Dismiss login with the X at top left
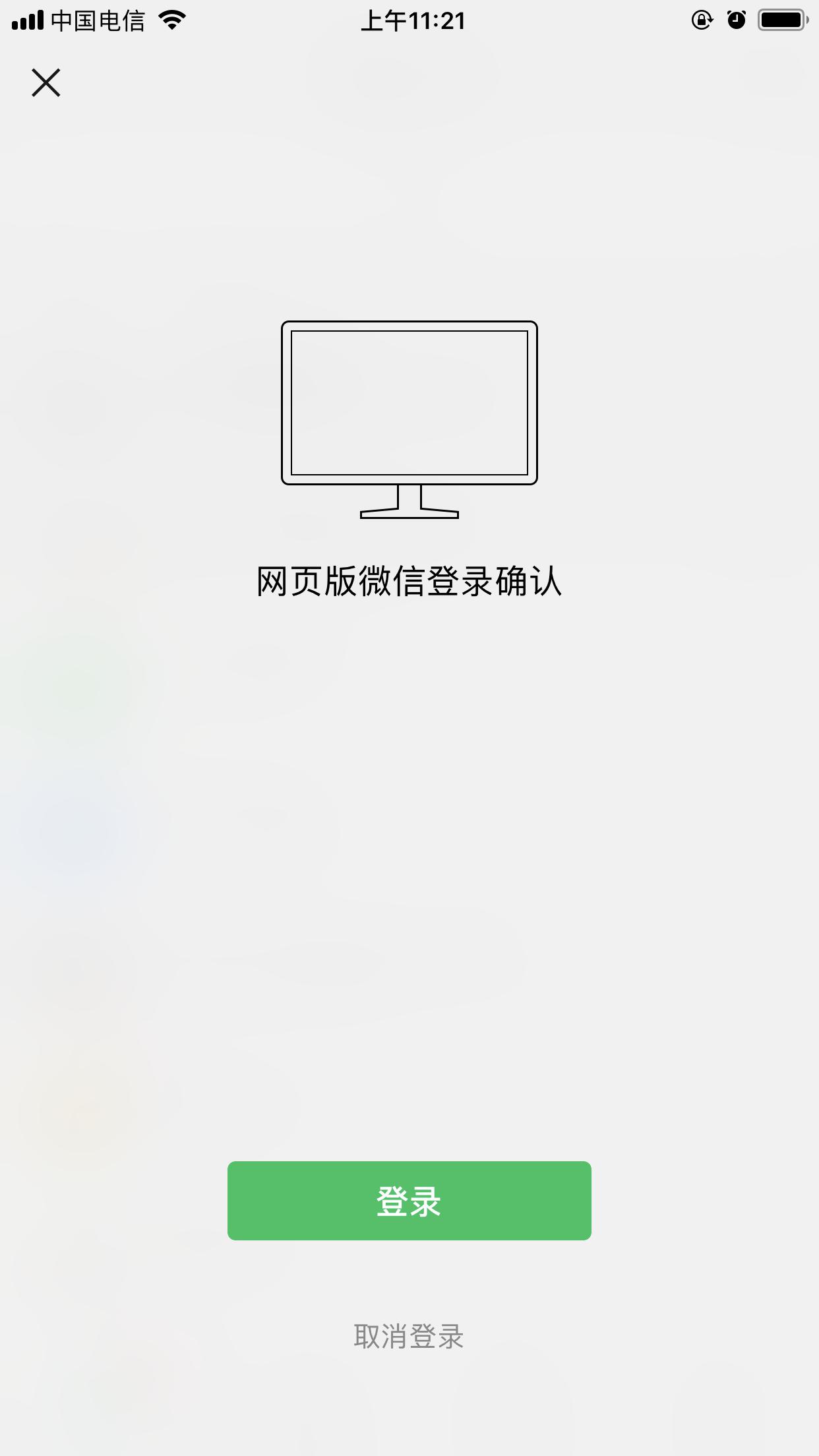The image size is (819, 1456). click(x=46, y=83)
